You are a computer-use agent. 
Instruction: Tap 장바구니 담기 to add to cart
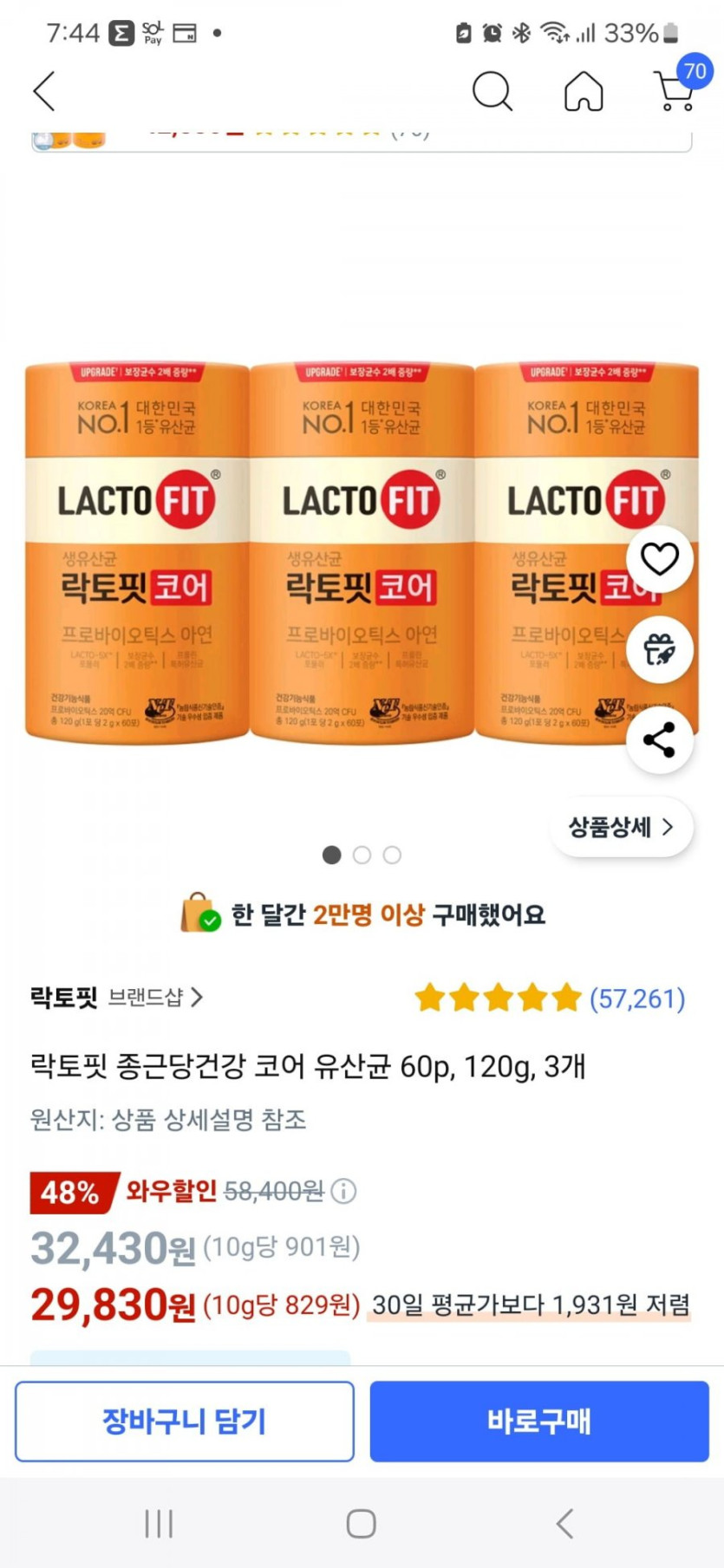click(185, 1422)
